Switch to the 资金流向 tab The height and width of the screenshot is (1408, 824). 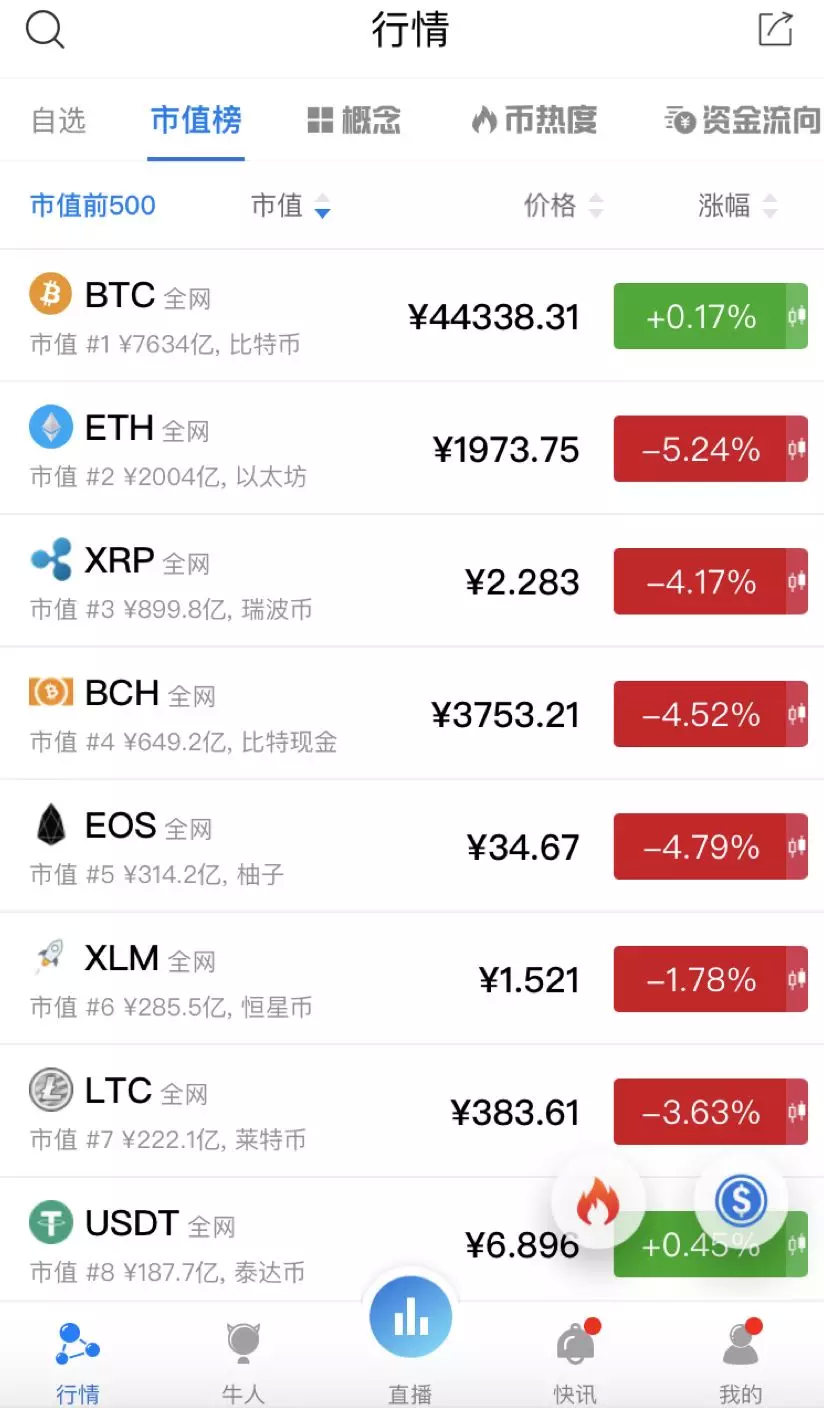pos(743,121)
